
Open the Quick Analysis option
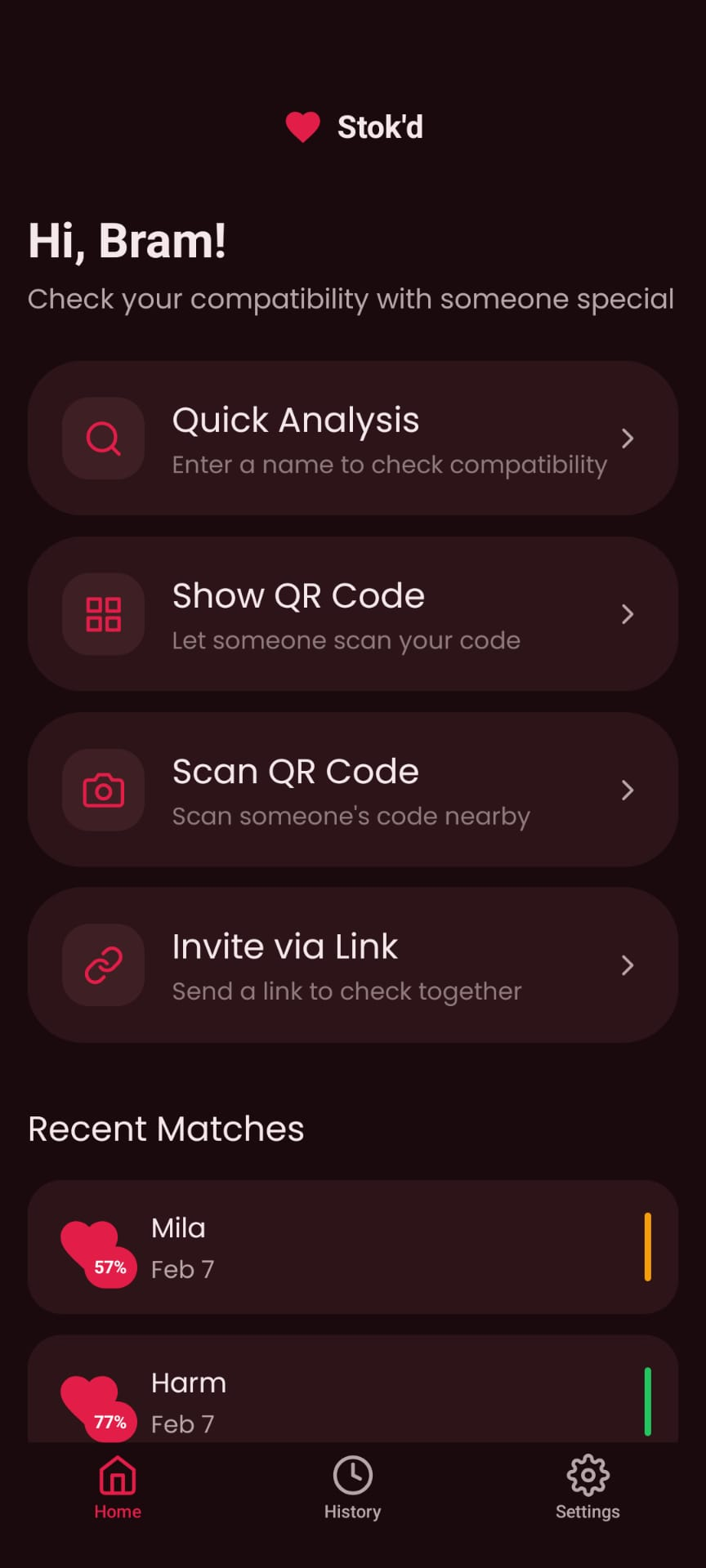click(353, 439)
